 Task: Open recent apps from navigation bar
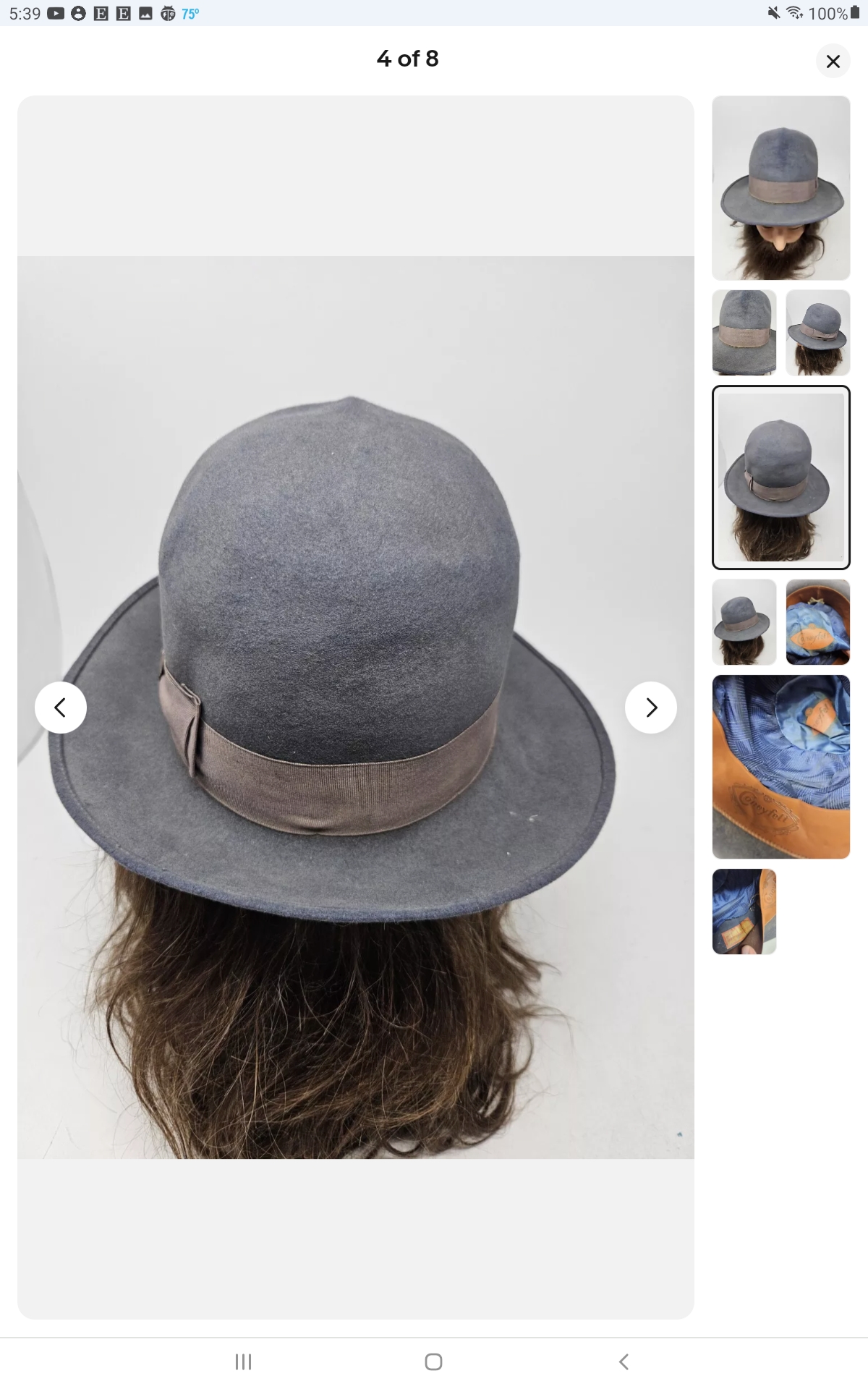click(x=244, y=1362)
